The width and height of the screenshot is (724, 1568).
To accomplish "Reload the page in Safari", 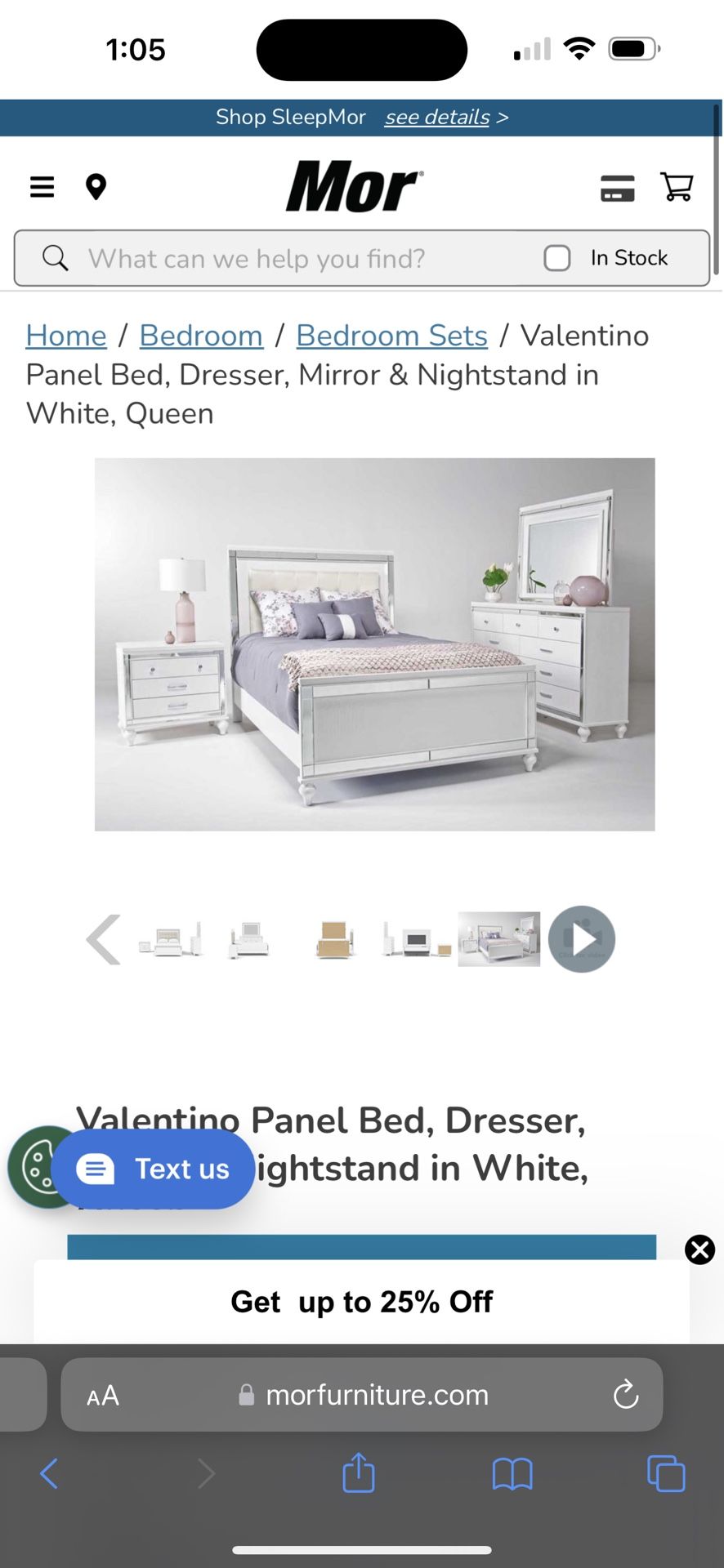I will pos(626,1395).
